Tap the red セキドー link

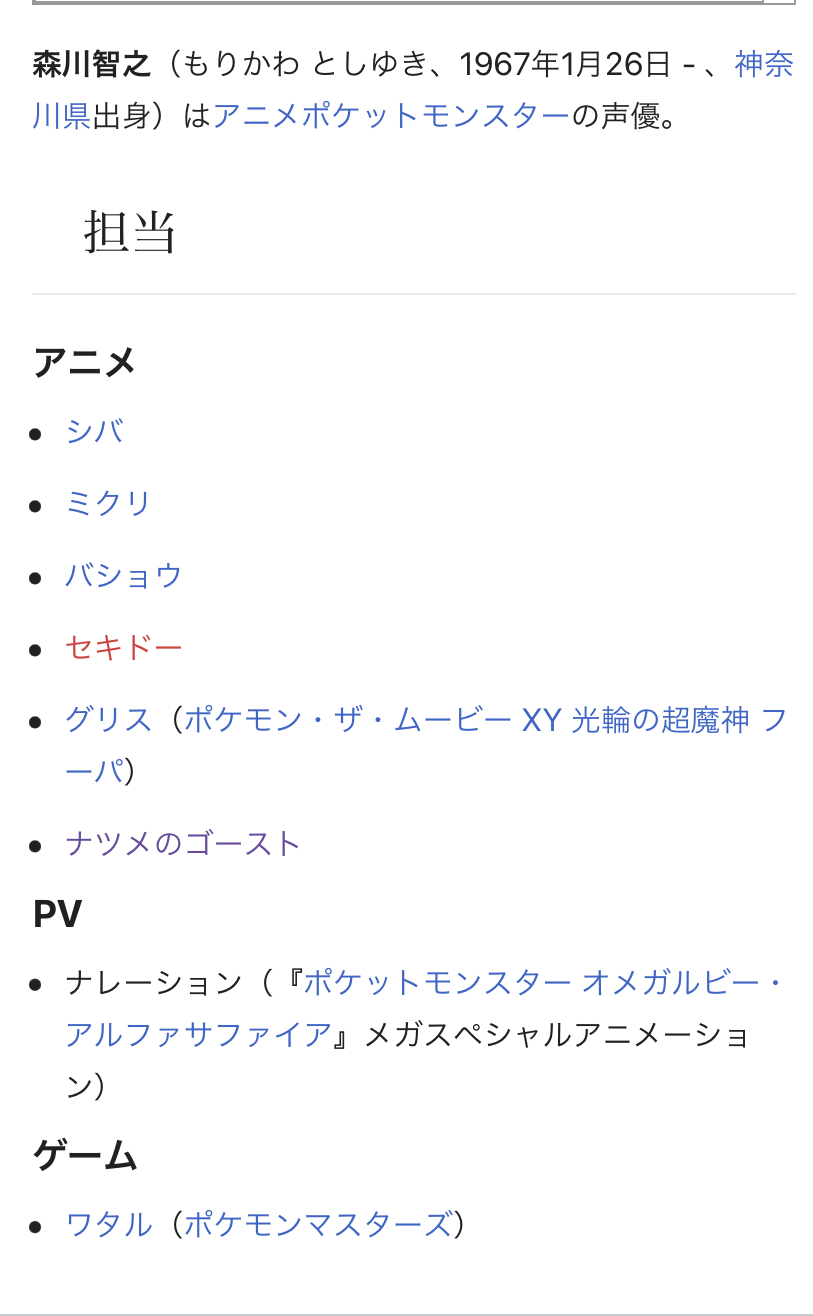coord(124,648)
